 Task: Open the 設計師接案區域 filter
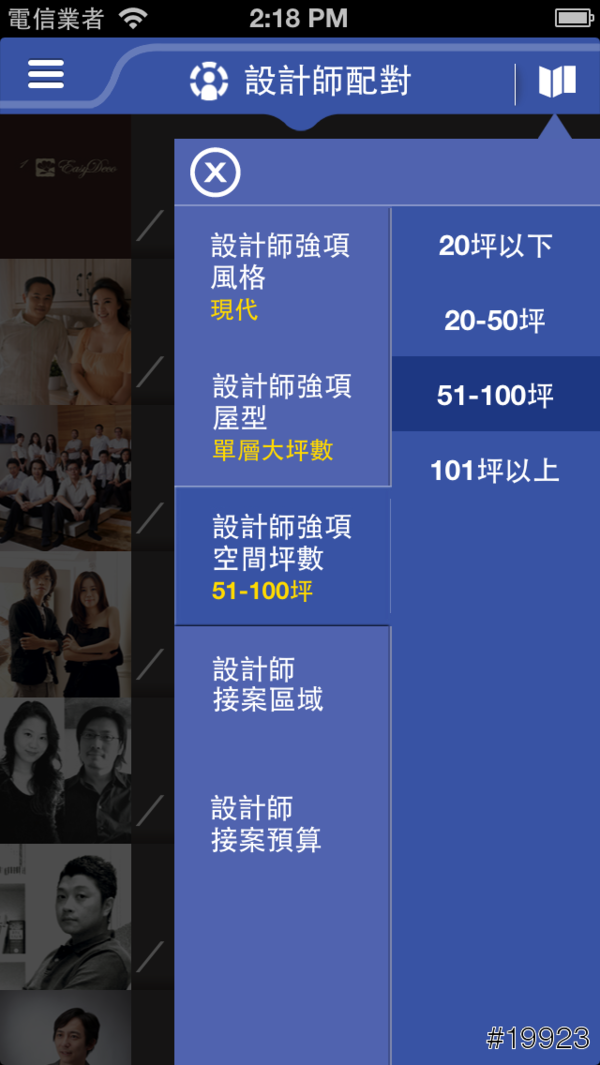282,685
